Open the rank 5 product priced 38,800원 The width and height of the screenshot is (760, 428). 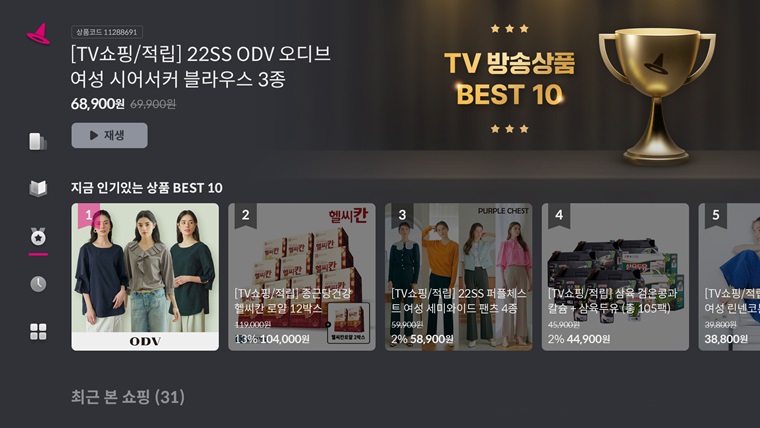729,277
